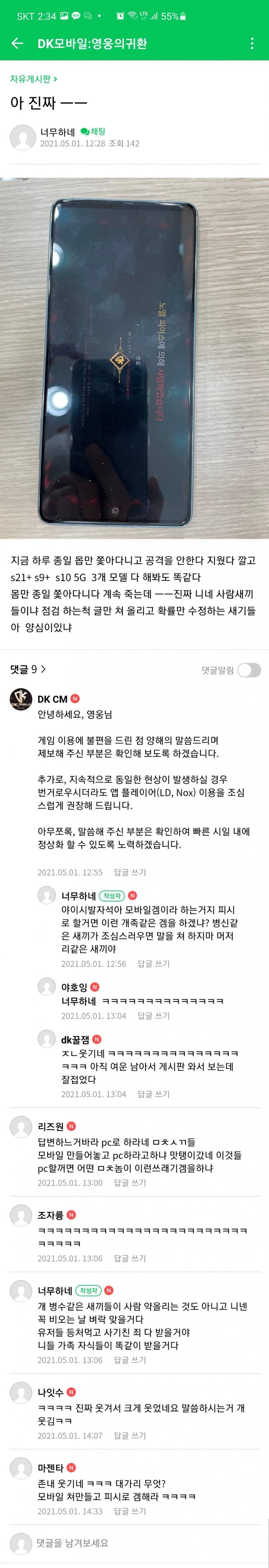
Task: Tap 답글 쓰기 under 야호잉's reply
Action: click(153, 1016)
